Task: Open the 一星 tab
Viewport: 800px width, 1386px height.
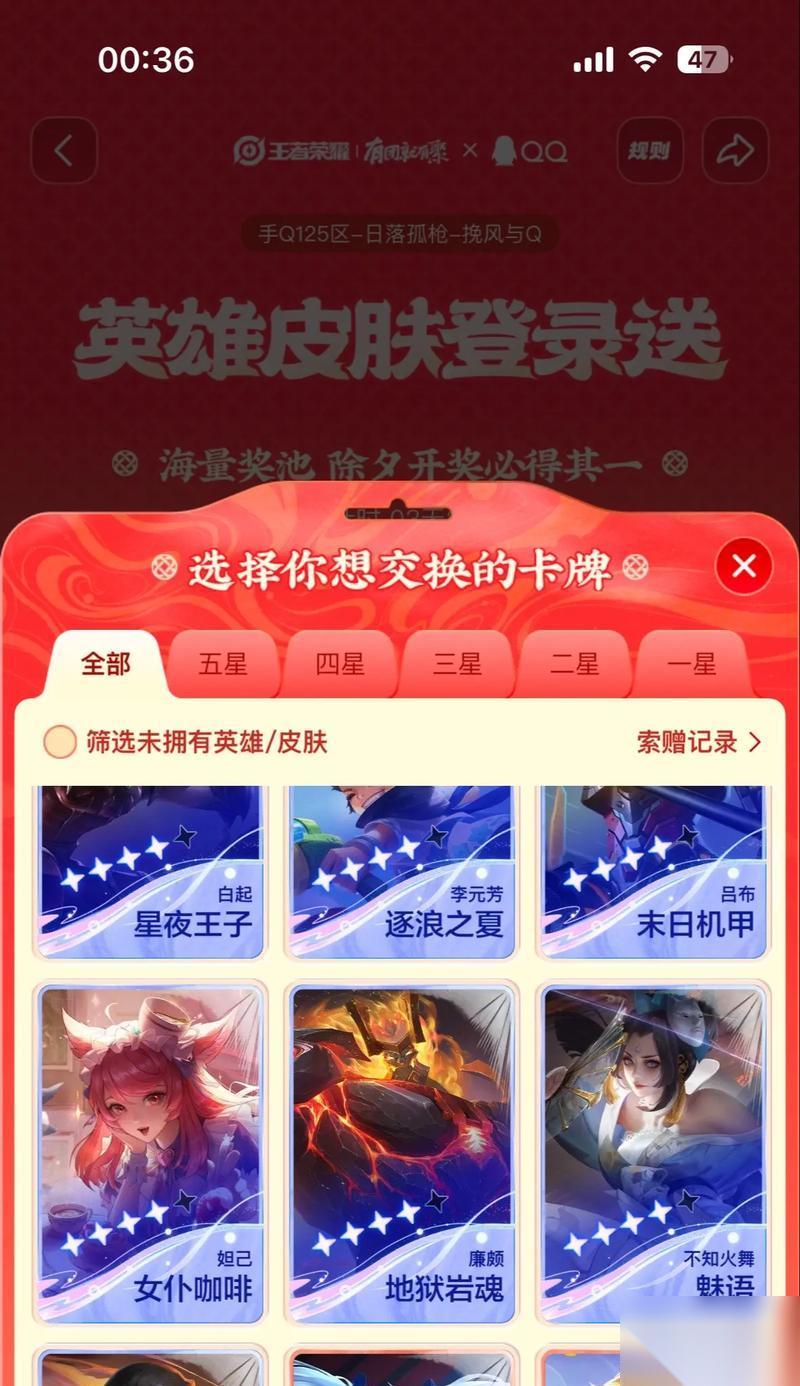Action: tap(691, 664)
